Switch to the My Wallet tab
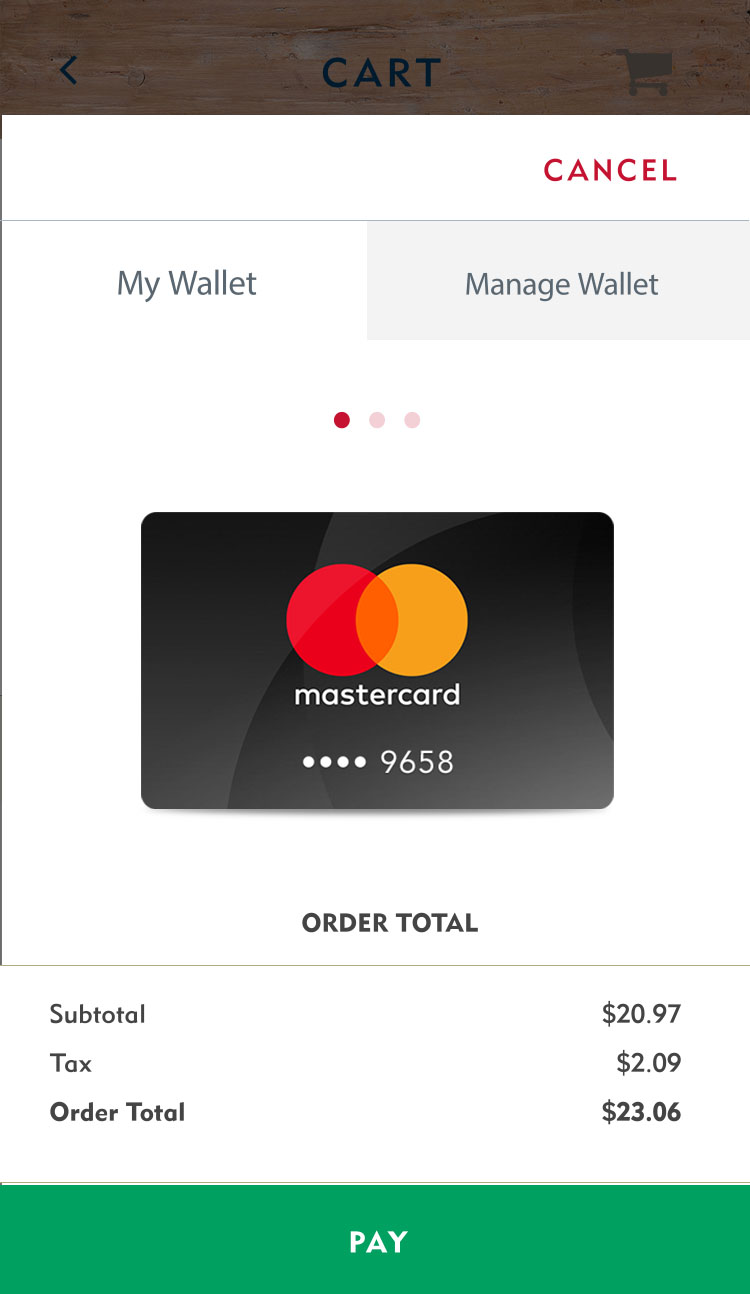750x1294 pixels. [186, 283]
